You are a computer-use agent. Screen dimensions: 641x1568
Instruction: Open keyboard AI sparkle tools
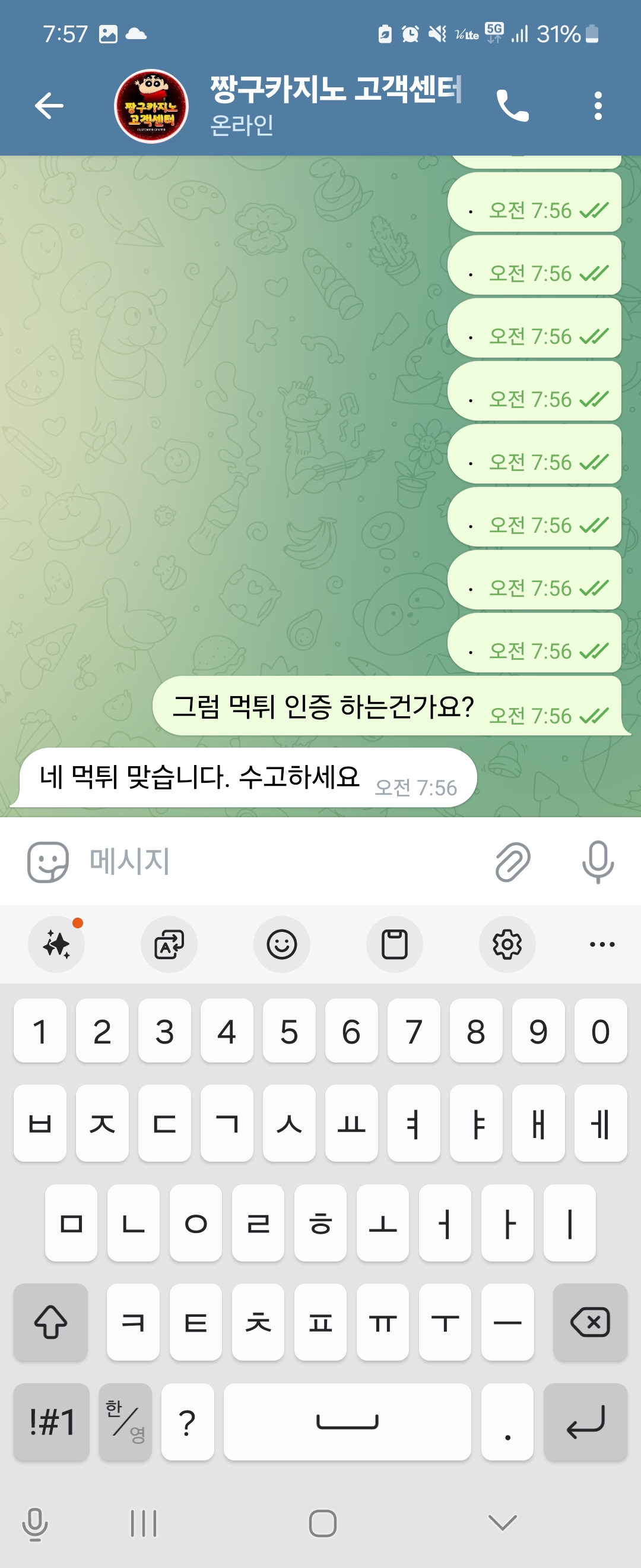(x=56, y=944)
